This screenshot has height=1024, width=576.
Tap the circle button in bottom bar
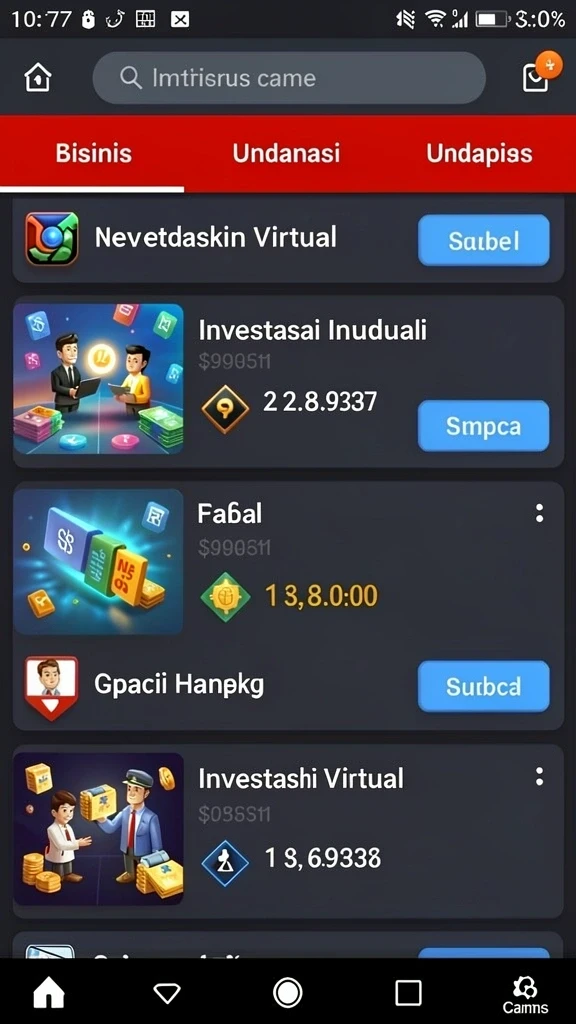pyautogui.click(x=287, y=993)
